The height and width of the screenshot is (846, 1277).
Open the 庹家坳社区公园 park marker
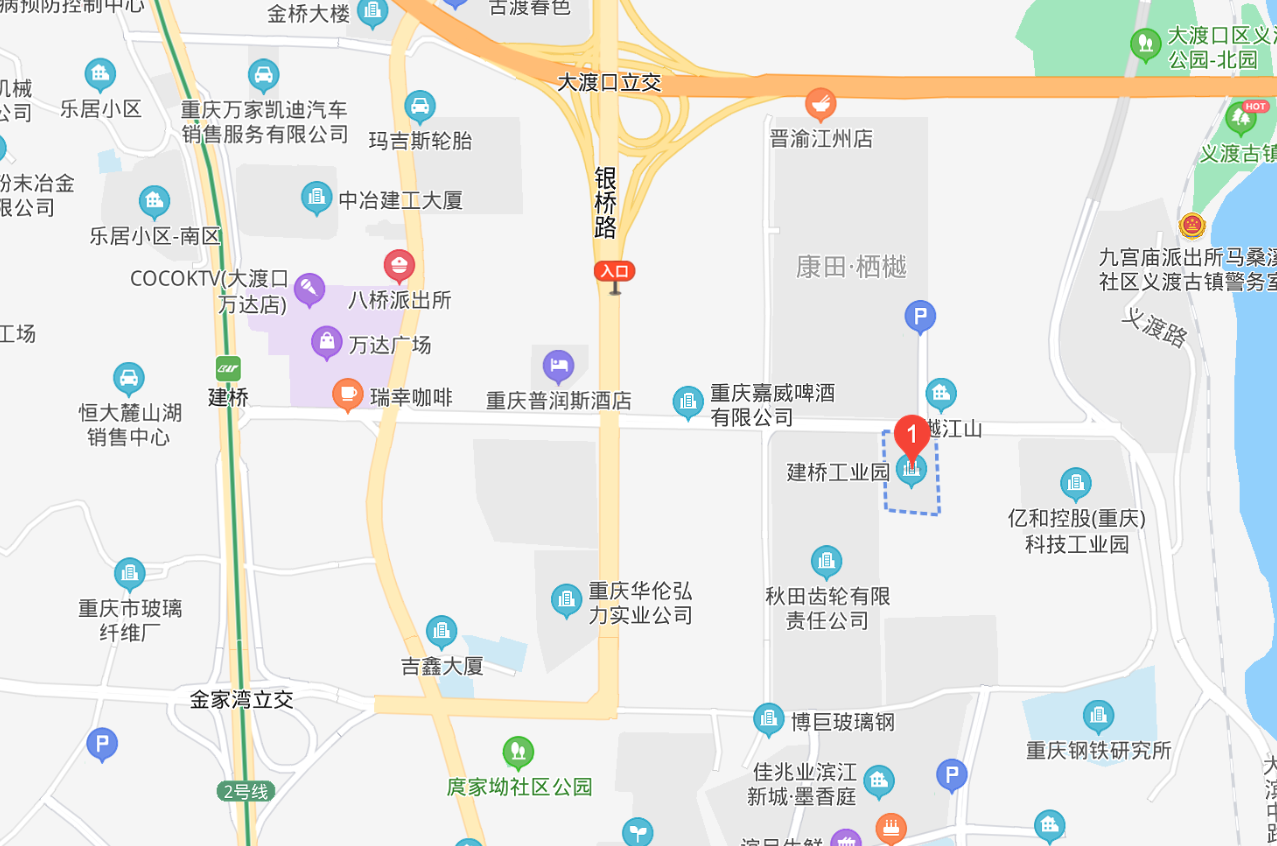pos(518,752)
